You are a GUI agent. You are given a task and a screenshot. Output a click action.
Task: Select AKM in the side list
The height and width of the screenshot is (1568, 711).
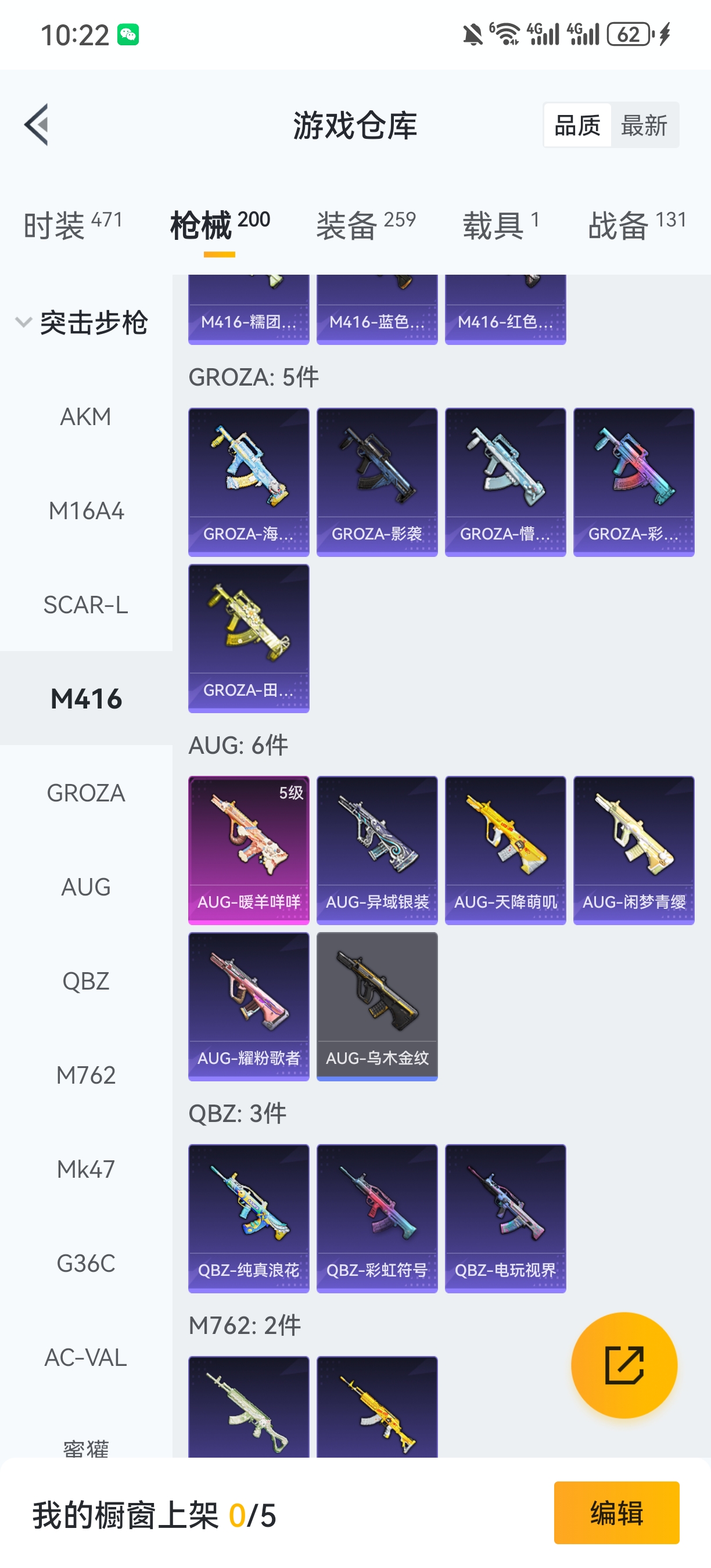coord(86,417)
